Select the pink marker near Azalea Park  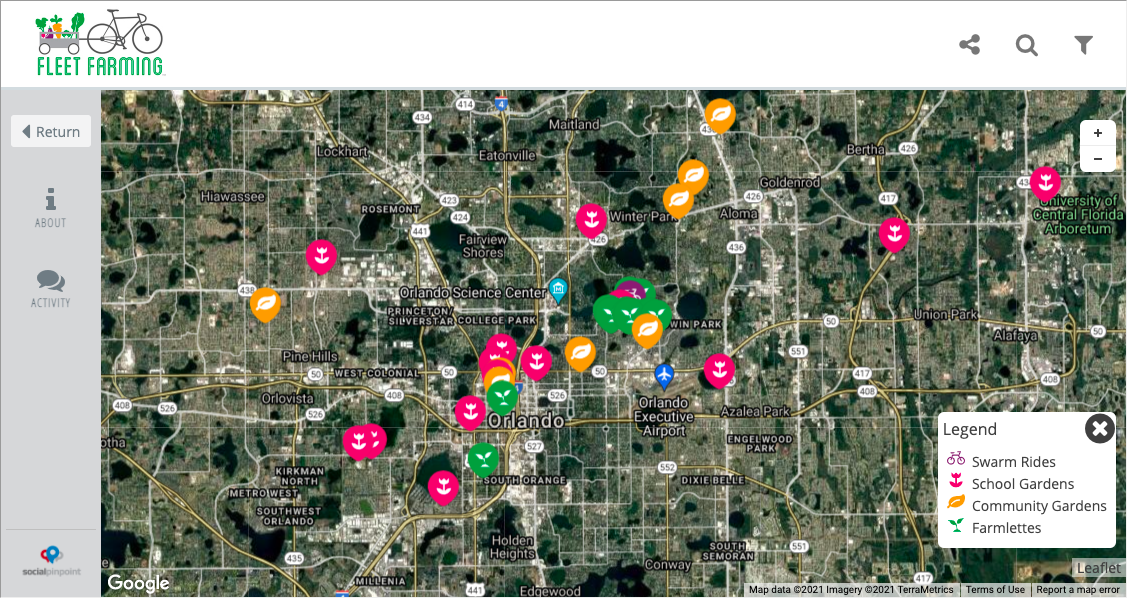(x=719, y=369)
